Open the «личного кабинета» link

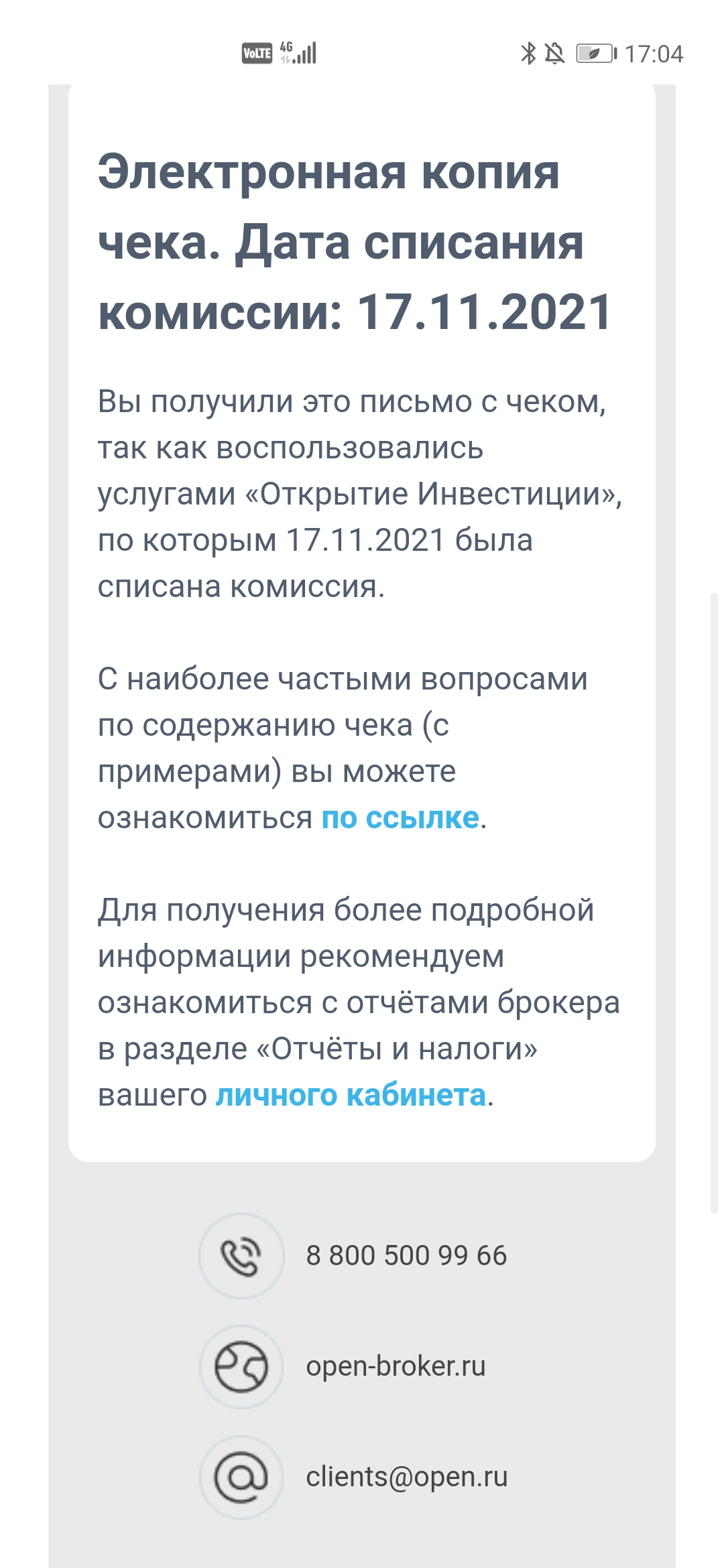click(351, 1096)
